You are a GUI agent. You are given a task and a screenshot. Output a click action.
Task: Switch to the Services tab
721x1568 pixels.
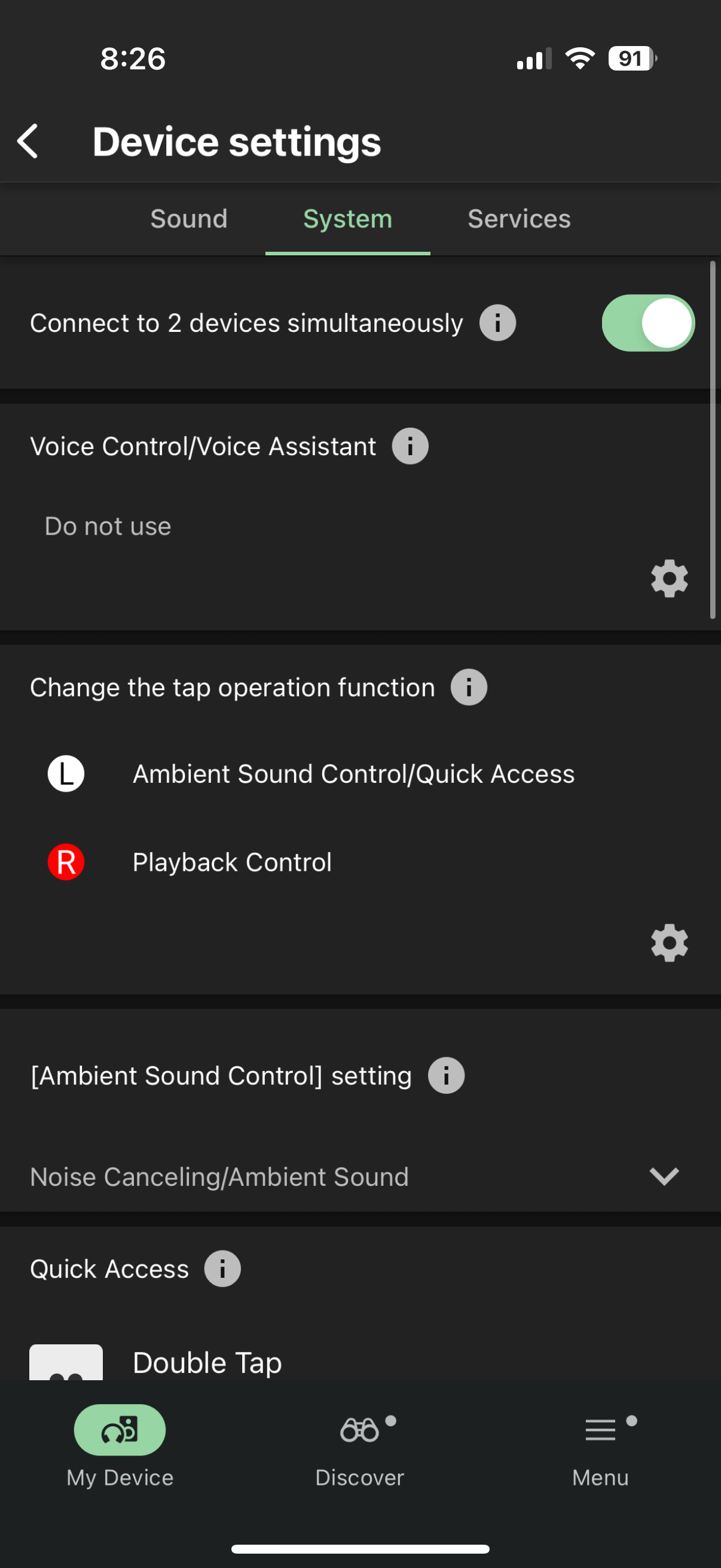(518, 219)
